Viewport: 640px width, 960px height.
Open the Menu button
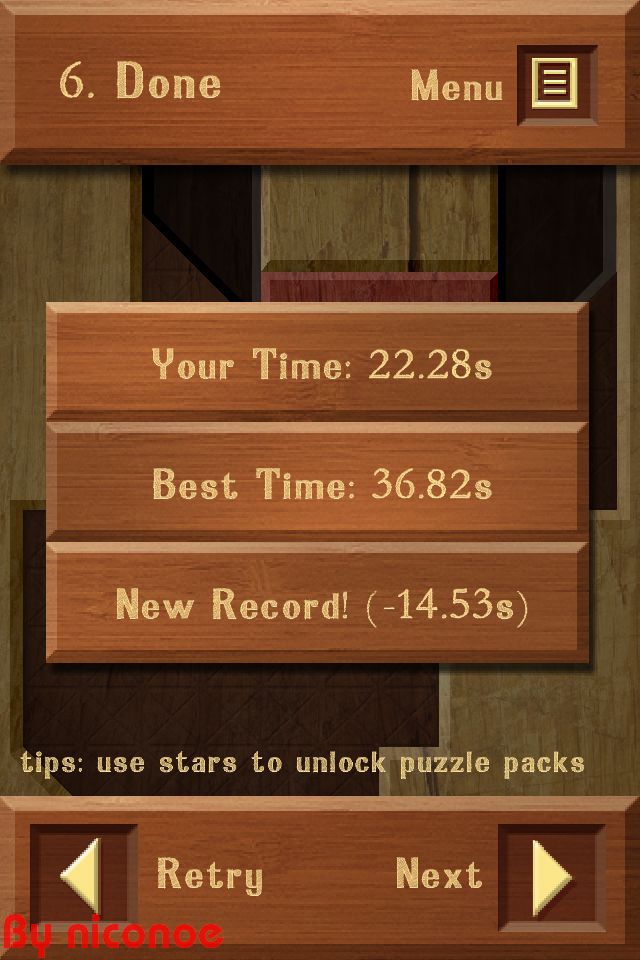pyautogui.click(x=556, y=84)
